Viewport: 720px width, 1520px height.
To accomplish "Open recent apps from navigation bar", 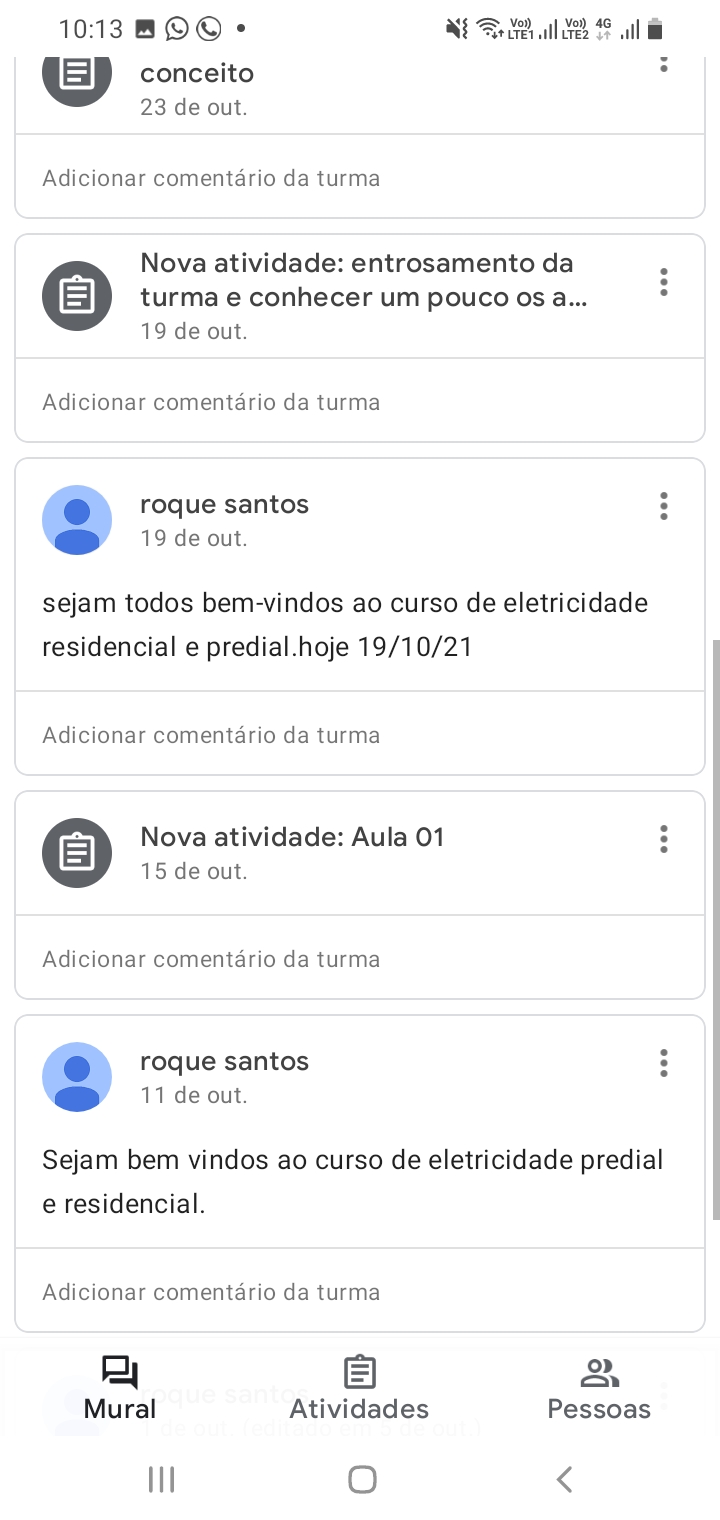I will tap(161, 1479).
